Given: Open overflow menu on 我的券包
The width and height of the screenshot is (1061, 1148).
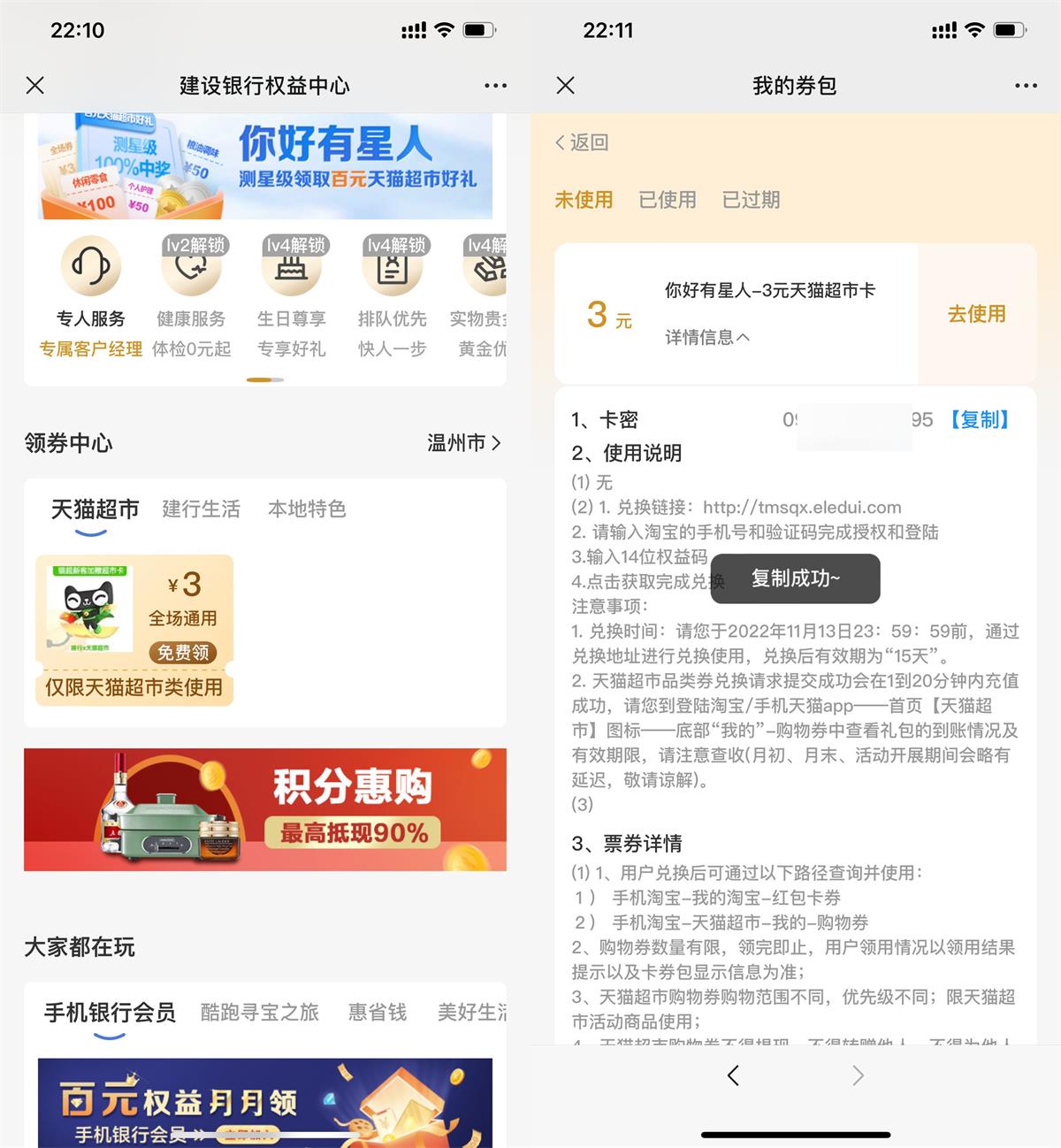Looking at the screenshot, I should coord(1026,86).
